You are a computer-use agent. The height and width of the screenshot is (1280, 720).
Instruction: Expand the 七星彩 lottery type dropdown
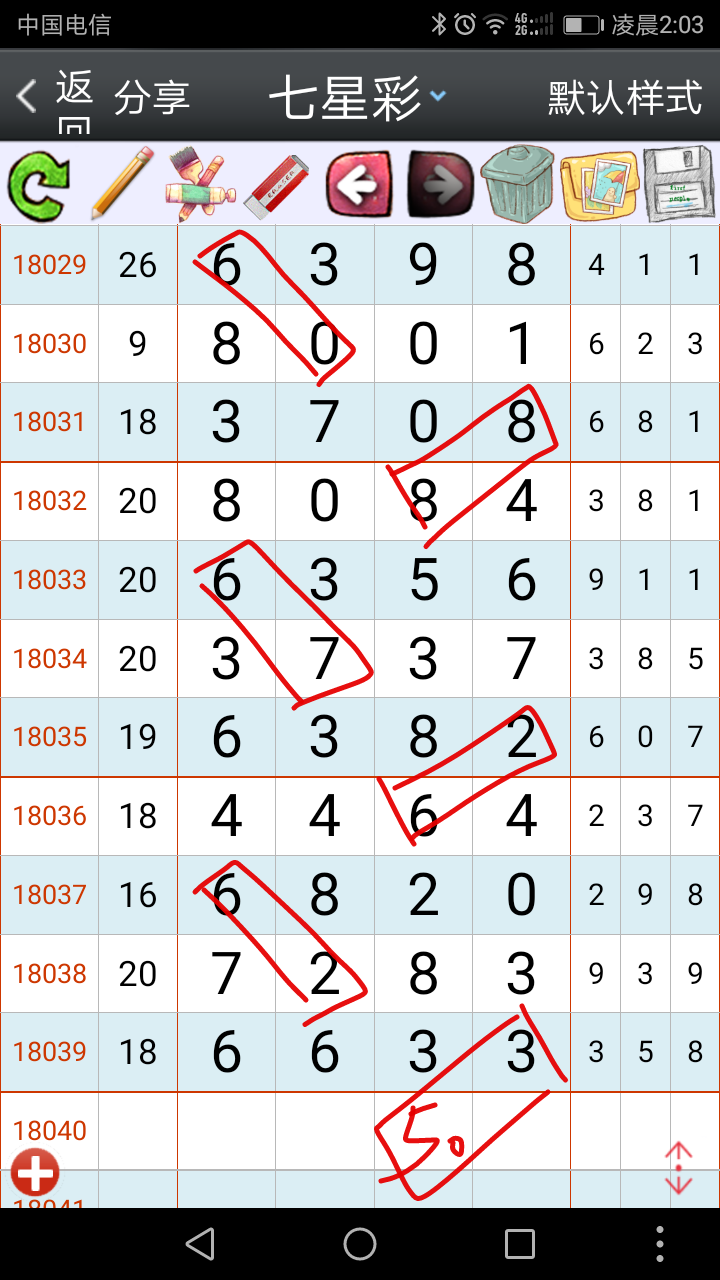coord(357,98)
